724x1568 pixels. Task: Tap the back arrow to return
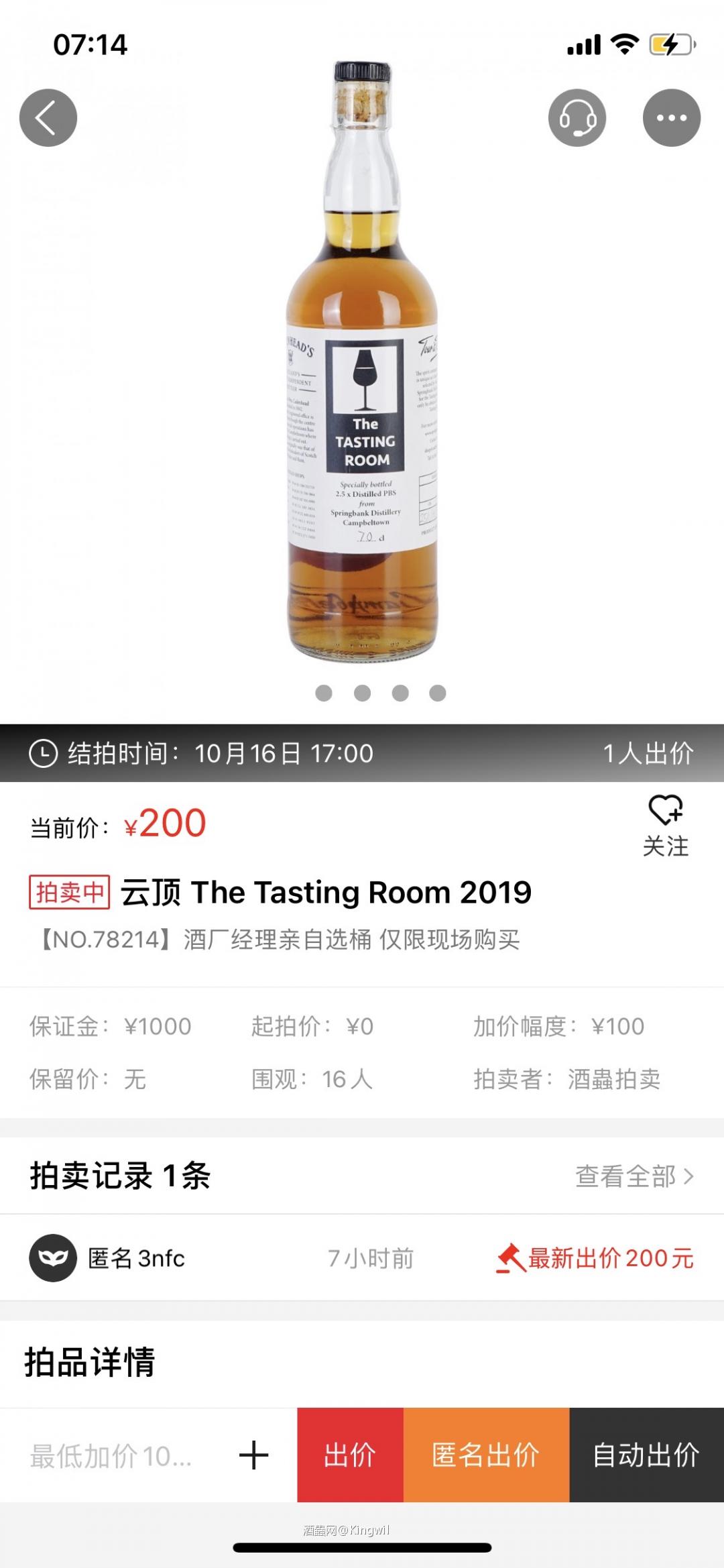click(47, 117)
